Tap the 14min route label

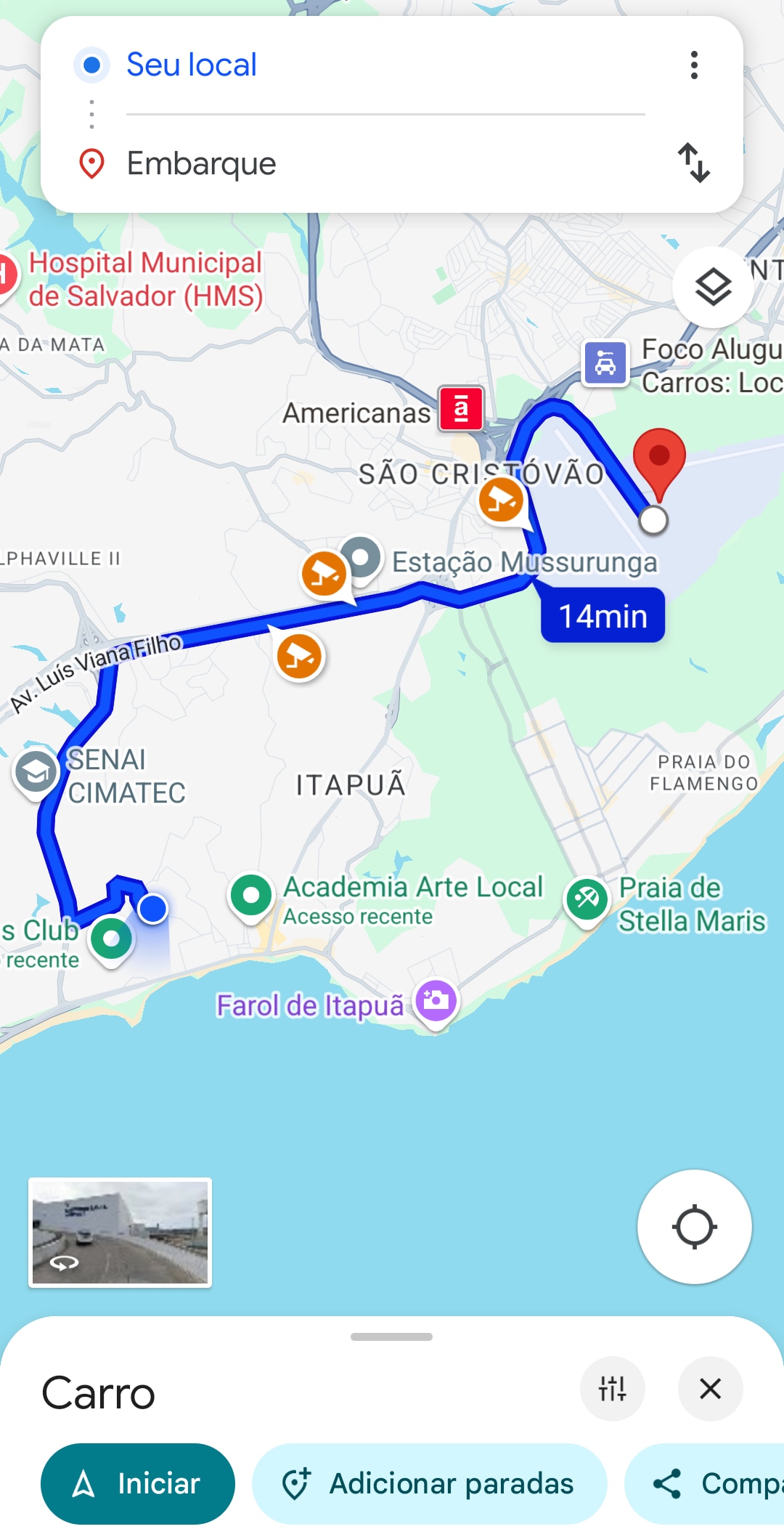tap(603, 616)
